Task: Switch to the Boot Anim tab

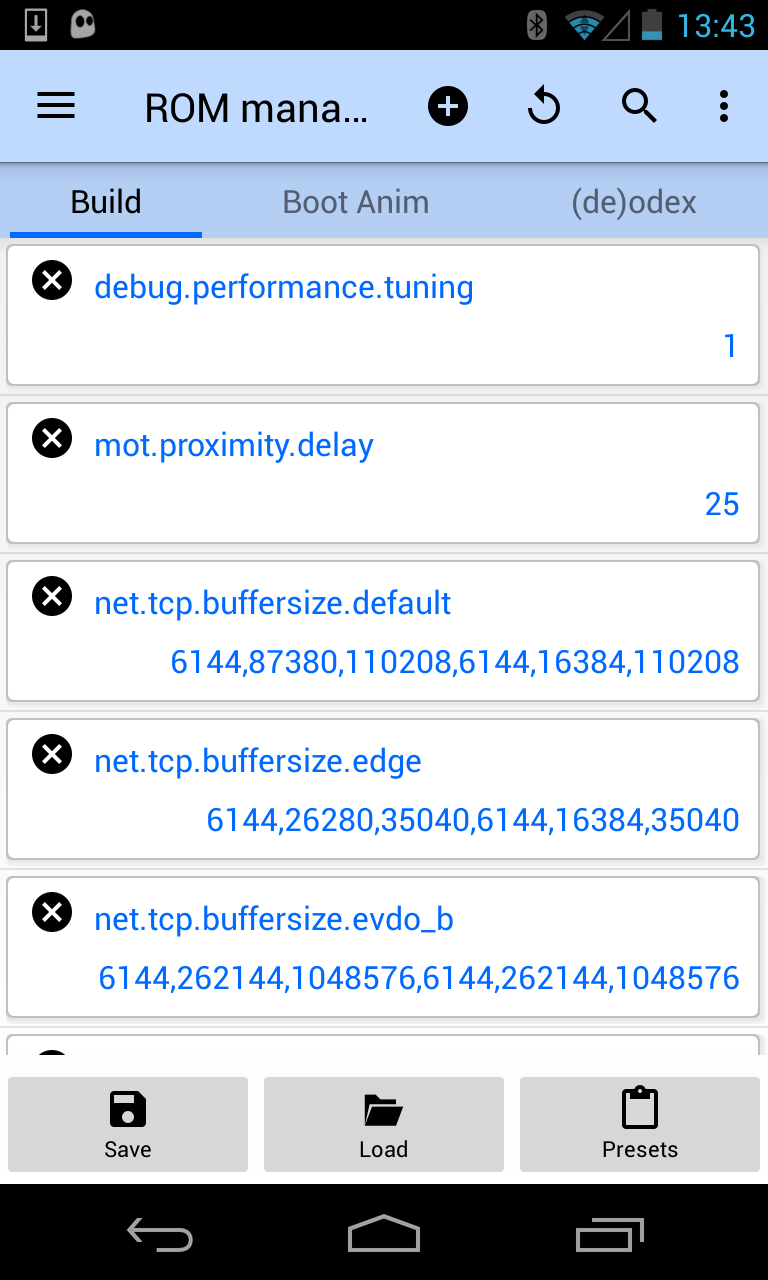Action: click(x=355, y=201)
